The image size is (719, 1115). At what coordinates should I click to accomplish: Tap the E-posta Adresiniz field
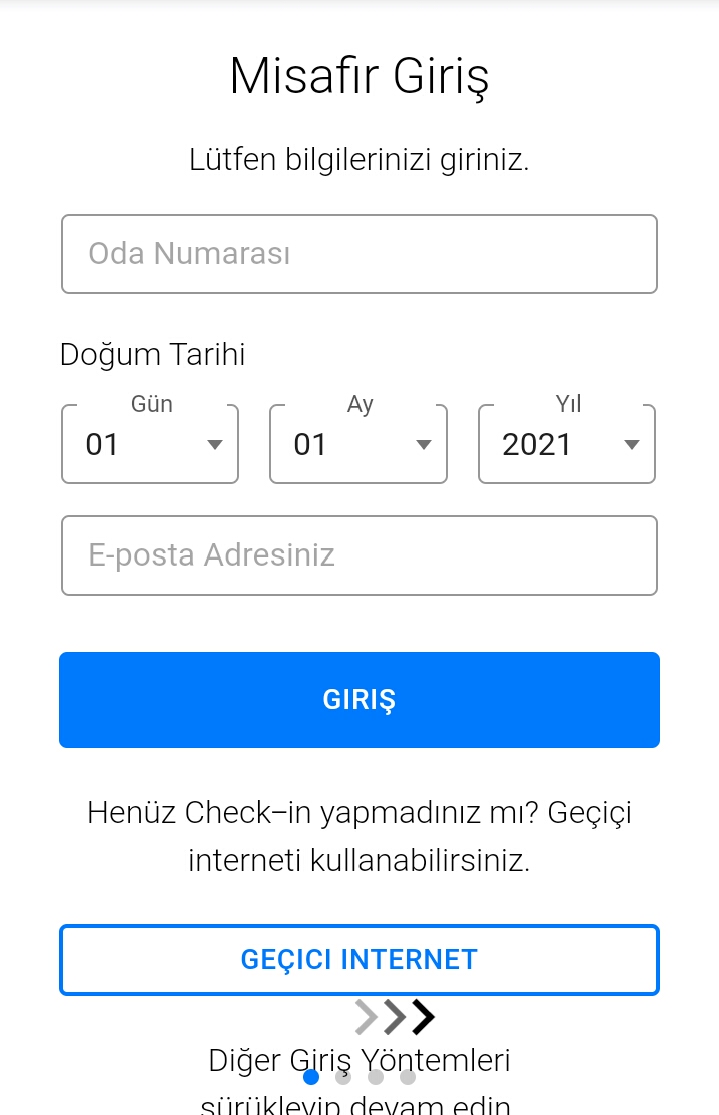(x=359, y=555)
